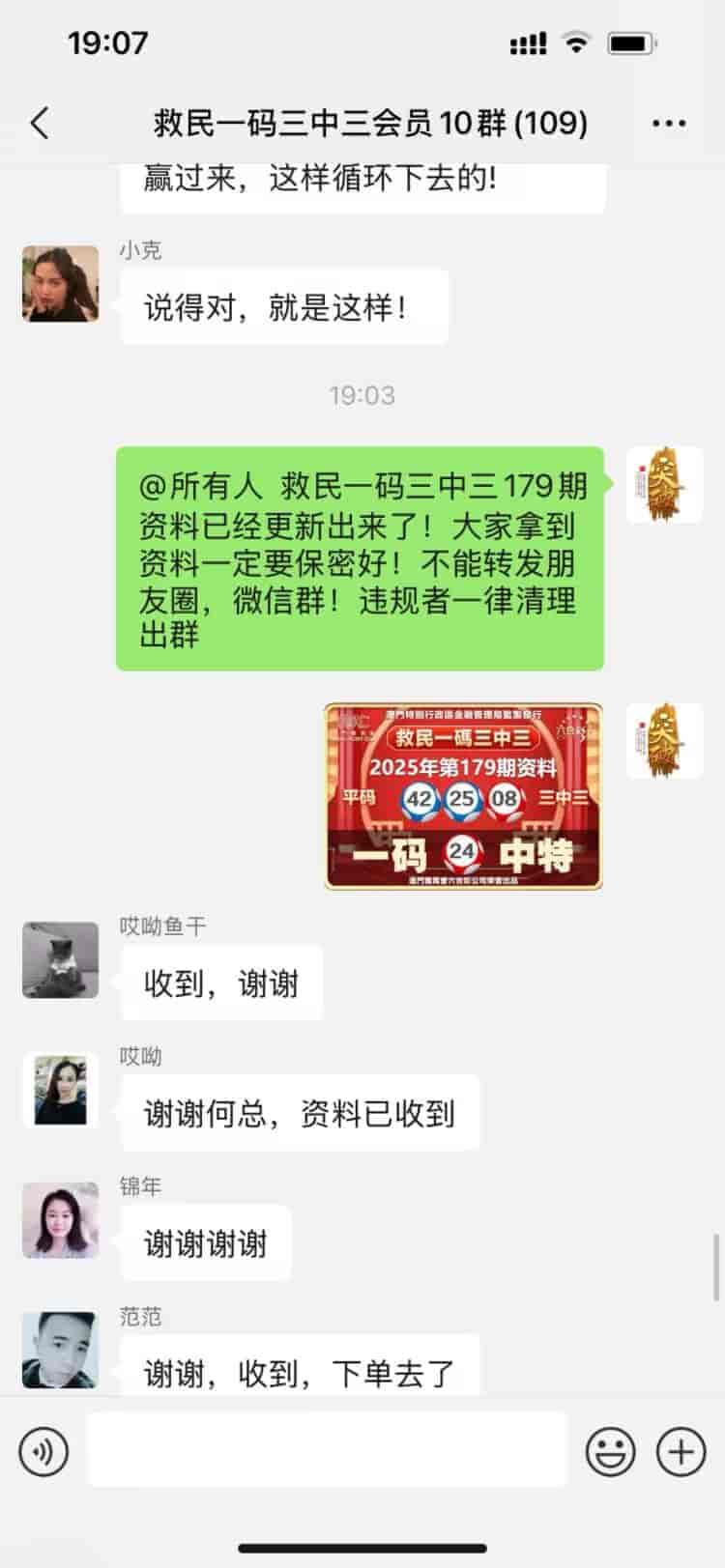725x1568 pixels.
Task: View 范范's profile avatar
Action: tap(61, 1350)
